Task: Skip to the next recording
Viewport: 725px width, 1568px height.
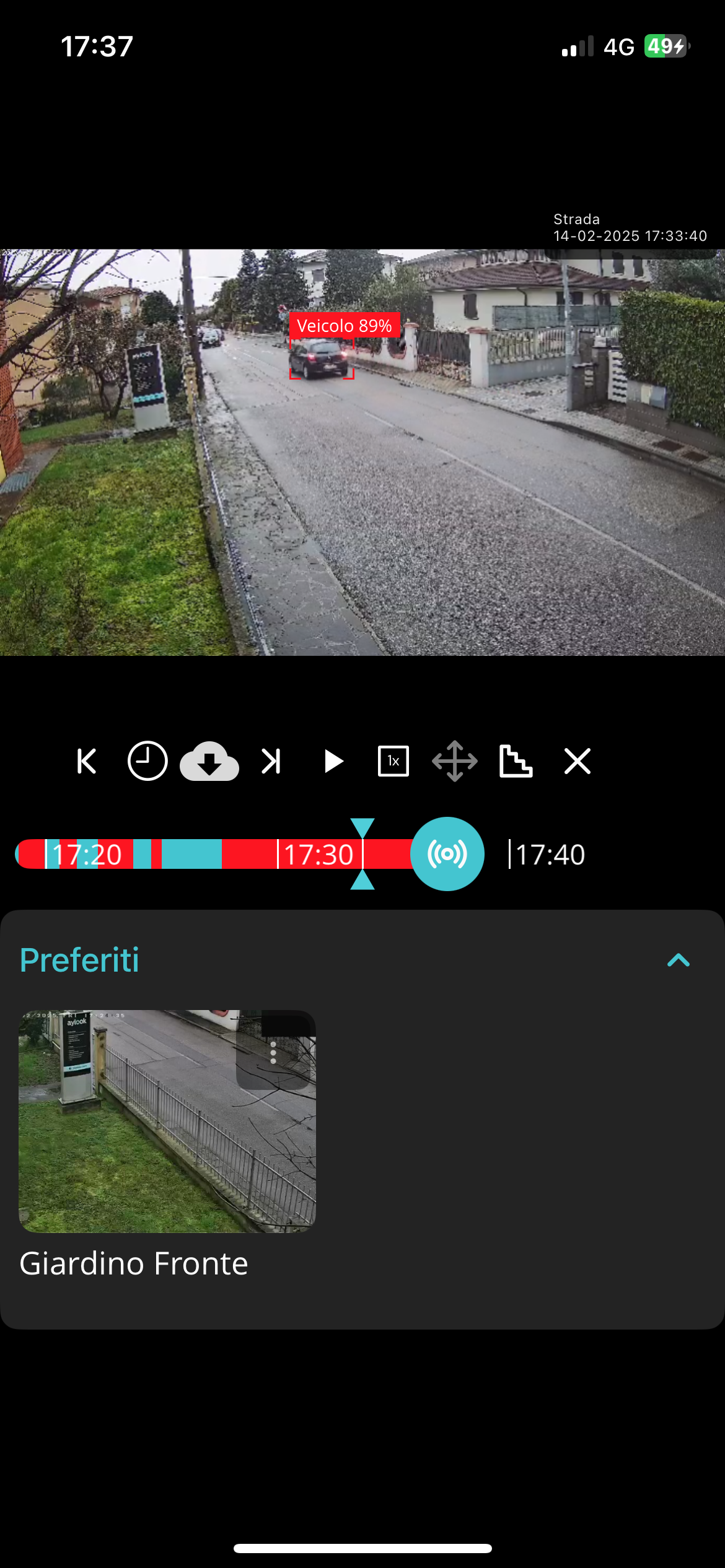Action: [x=271, y=761]
